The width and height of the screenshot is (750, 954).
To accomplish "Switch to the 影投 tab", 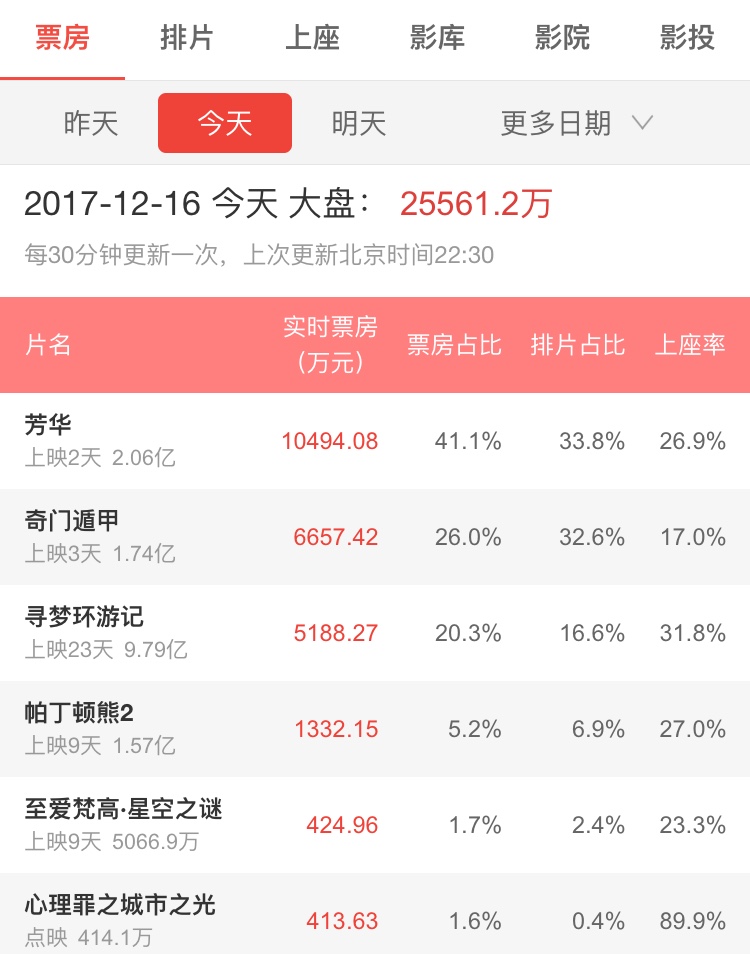I will 687,39.
